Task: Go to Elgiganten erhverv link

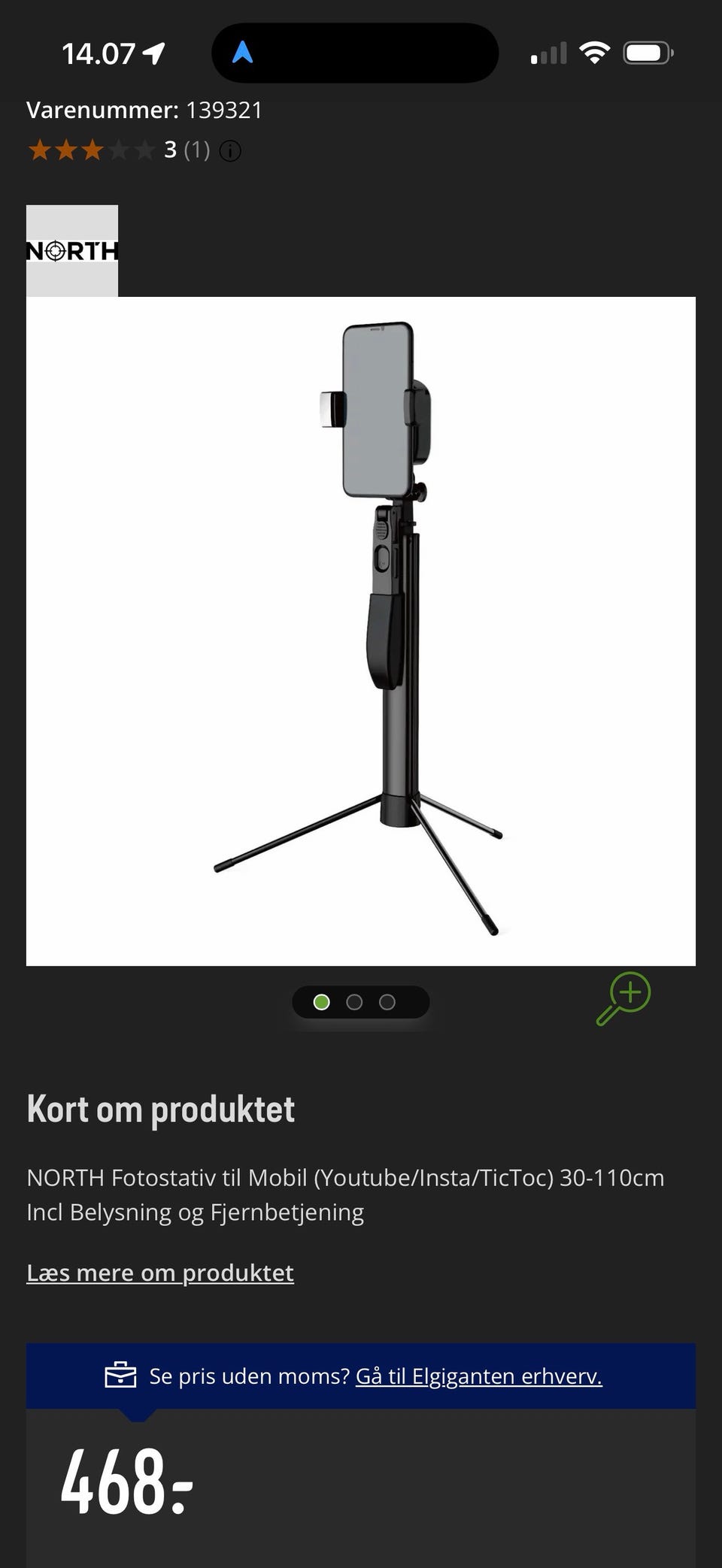Action: (x=478, y=1376)
